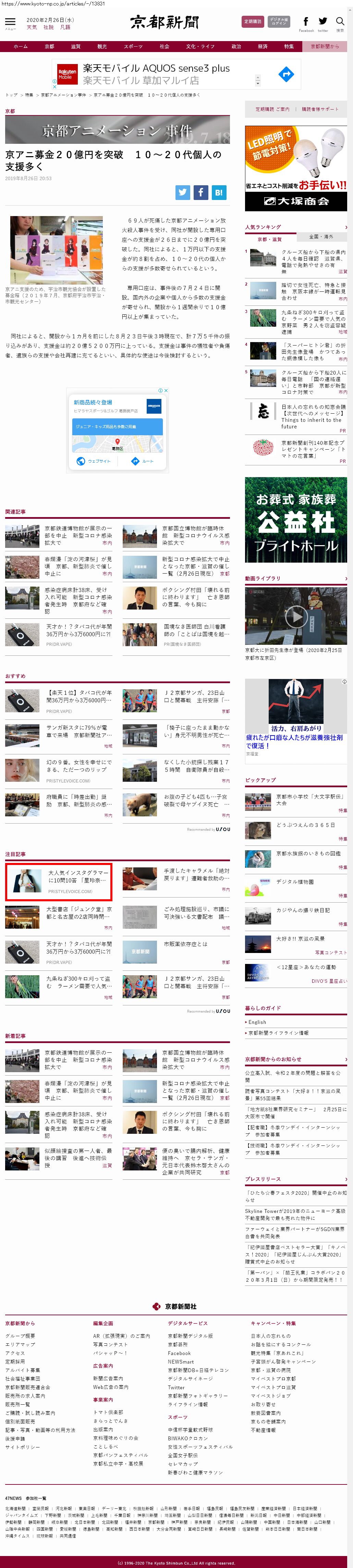
Task: Play the 動画ライブラリ video
Action: click(x=296, y=616)
